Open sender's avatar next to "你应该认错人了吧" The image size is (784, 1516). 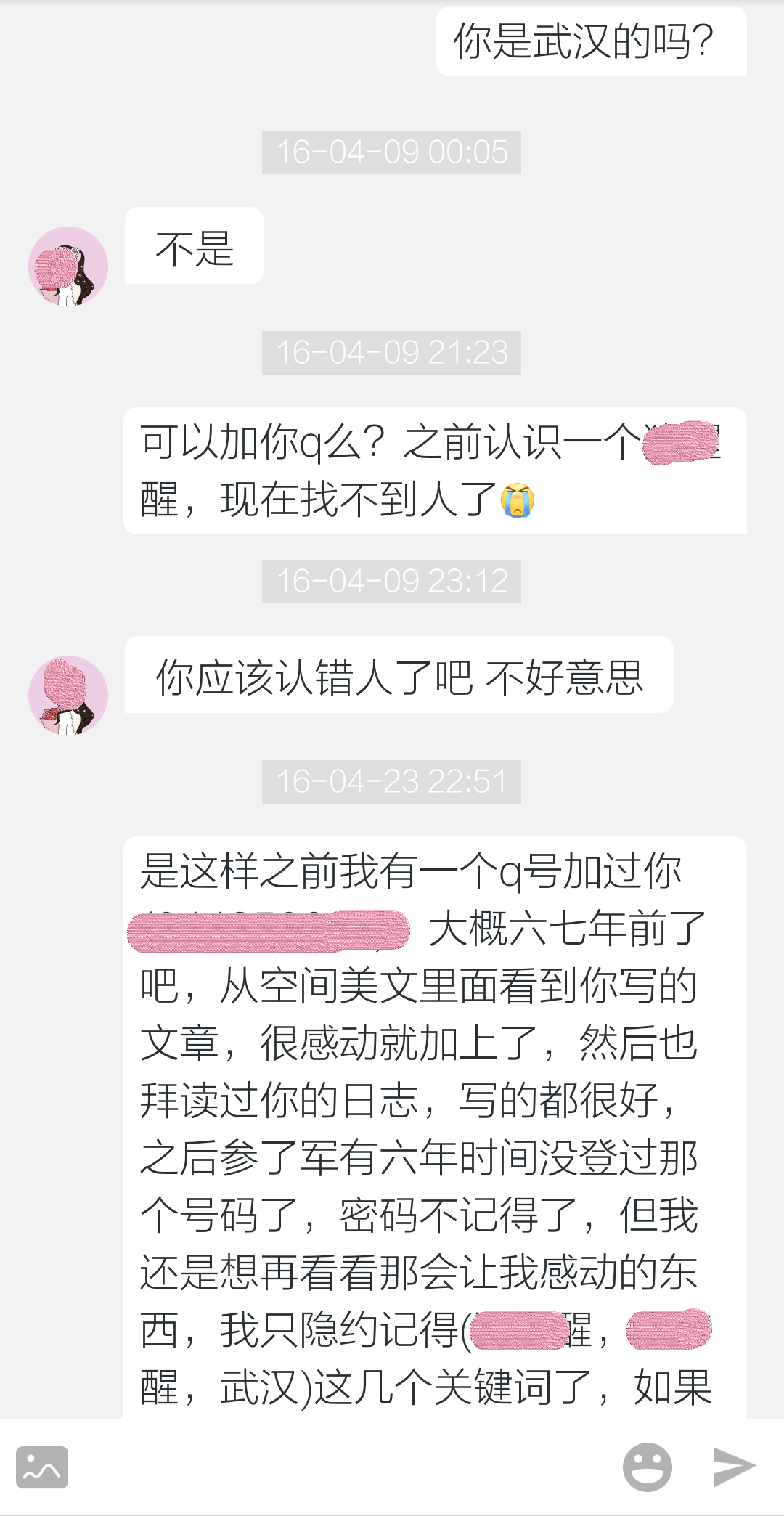[68, 695]
